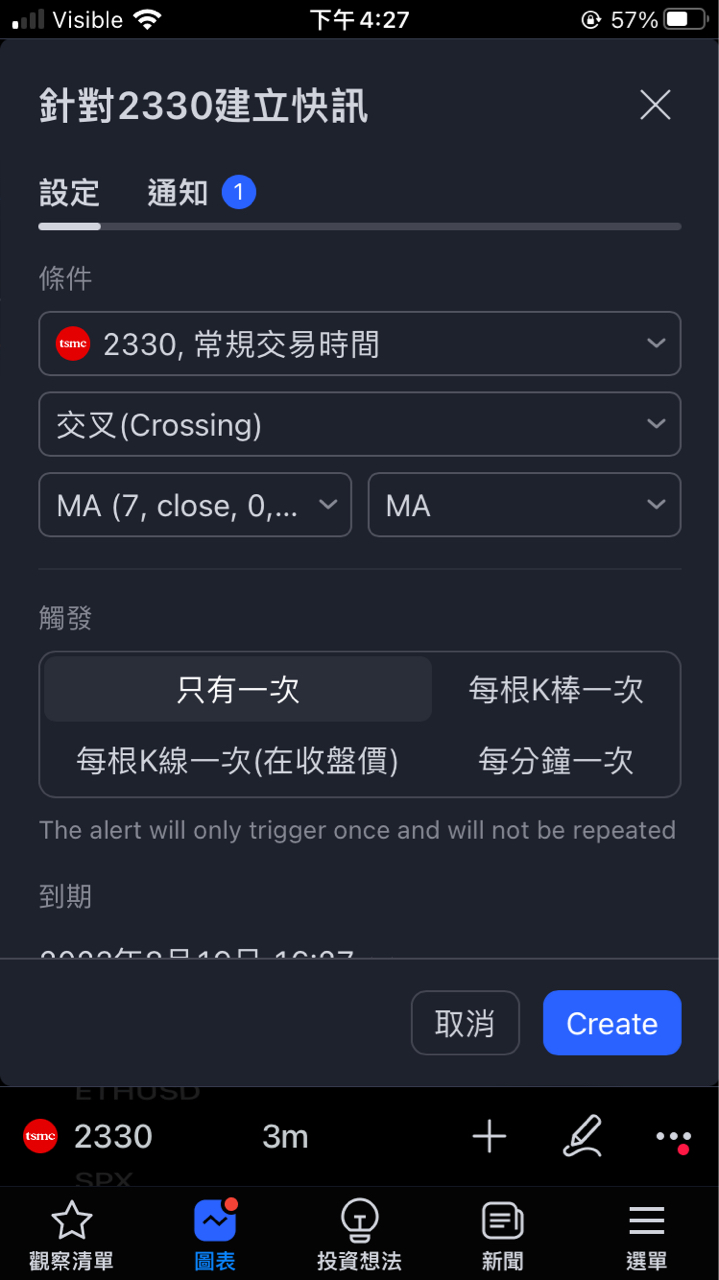Select 只有一次 trigger option
This screenshot has width=719, height=1280.
click(238, 689)
